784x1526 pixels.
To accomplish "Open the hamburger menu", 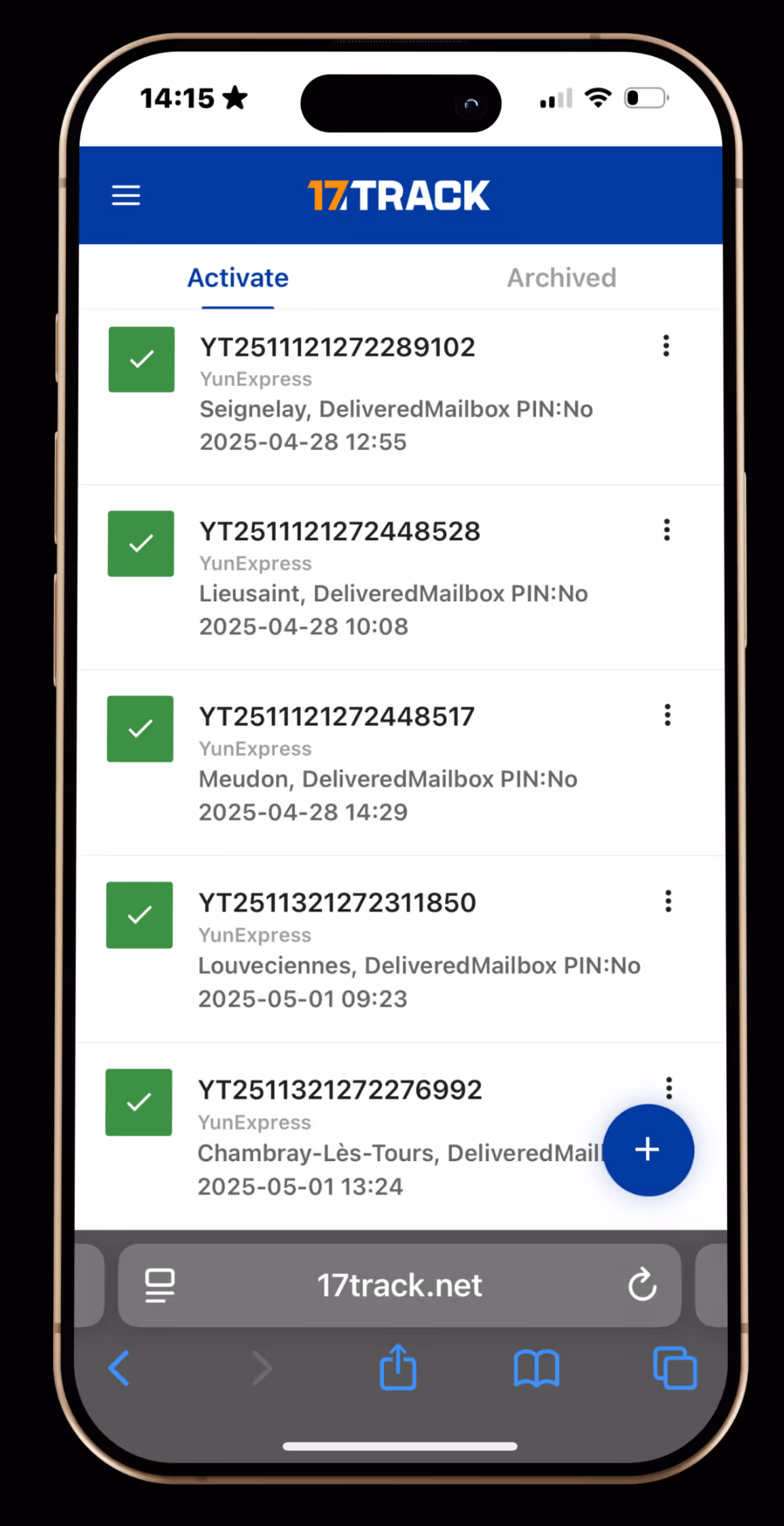I will tap(126, 195).
